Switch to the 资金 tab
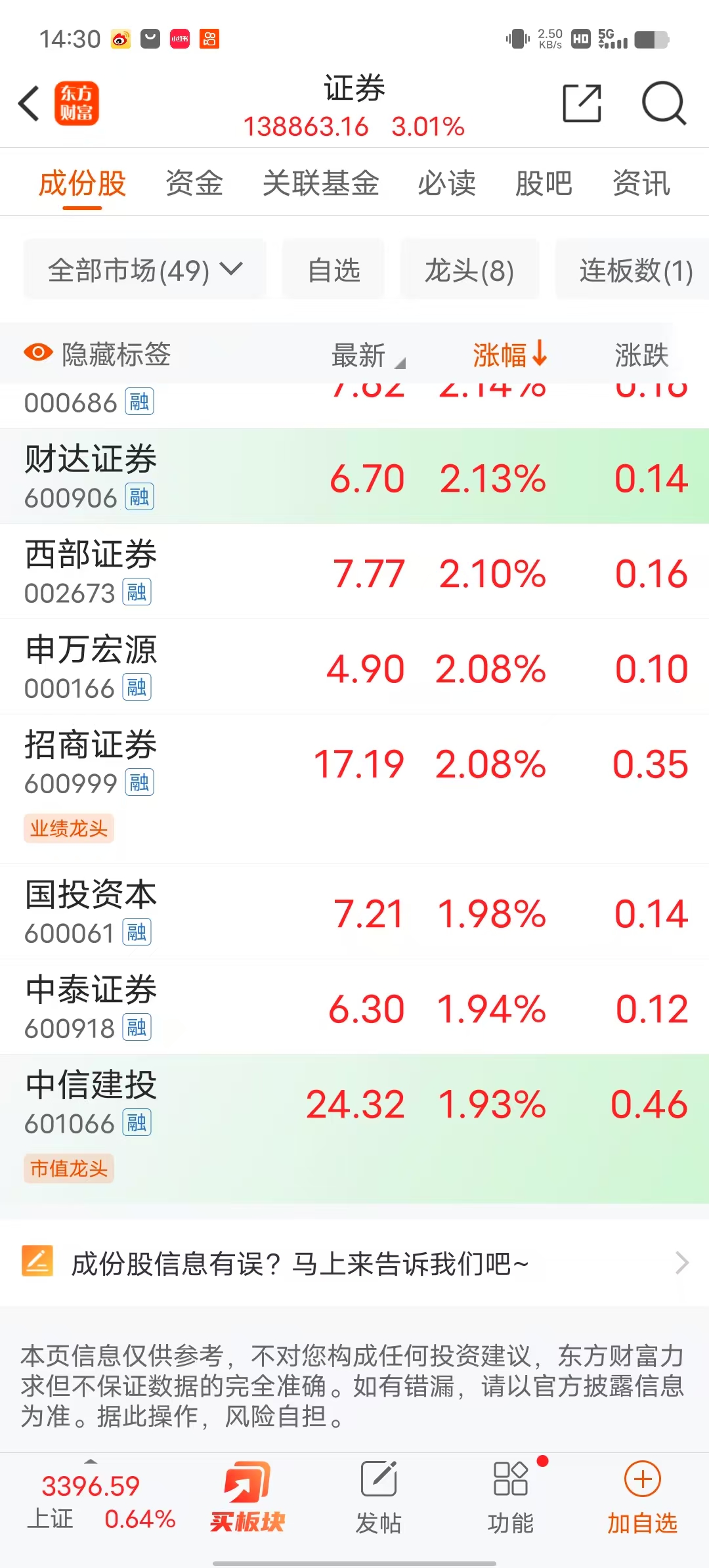The width and height of the screenshot is (709, 1568). click(x=194, y=183)
